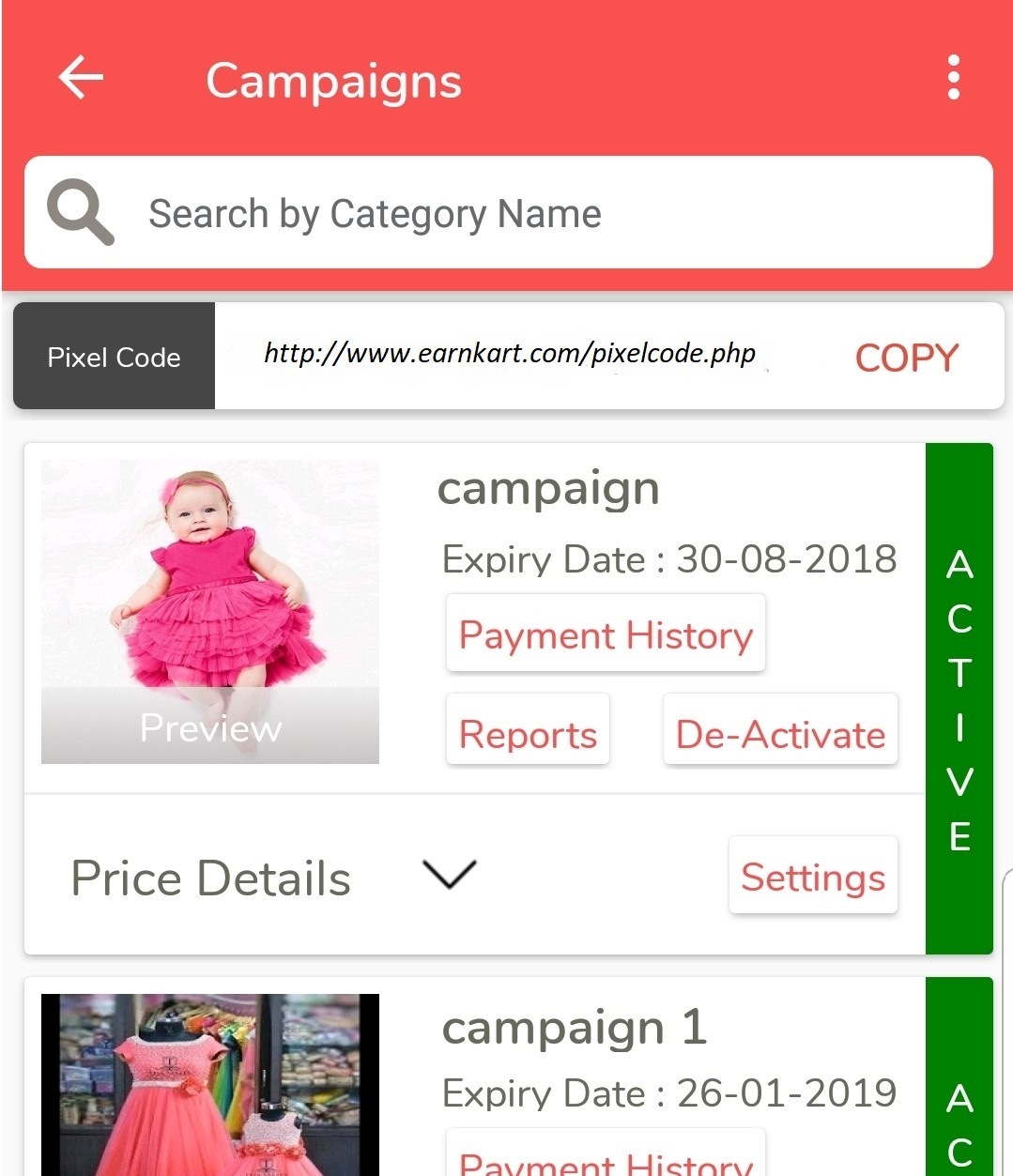Image resolution: width=1013 pixels, height=1176 pixels.
Task: Go back using the arrow icon
Action: [x=81, y=77]
